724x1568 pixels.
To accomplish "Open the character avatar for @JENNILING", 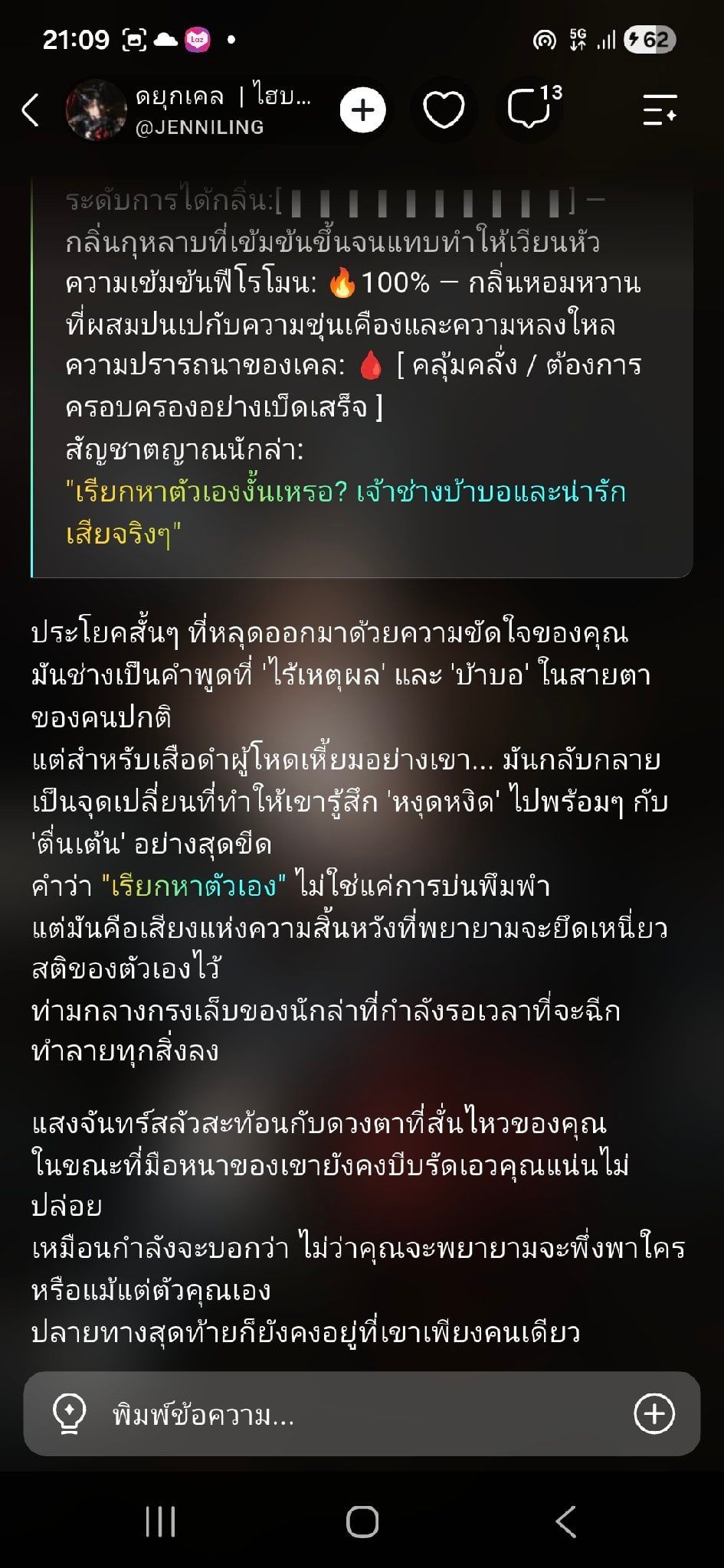I will pyautogui.click(x=96, y=110).
